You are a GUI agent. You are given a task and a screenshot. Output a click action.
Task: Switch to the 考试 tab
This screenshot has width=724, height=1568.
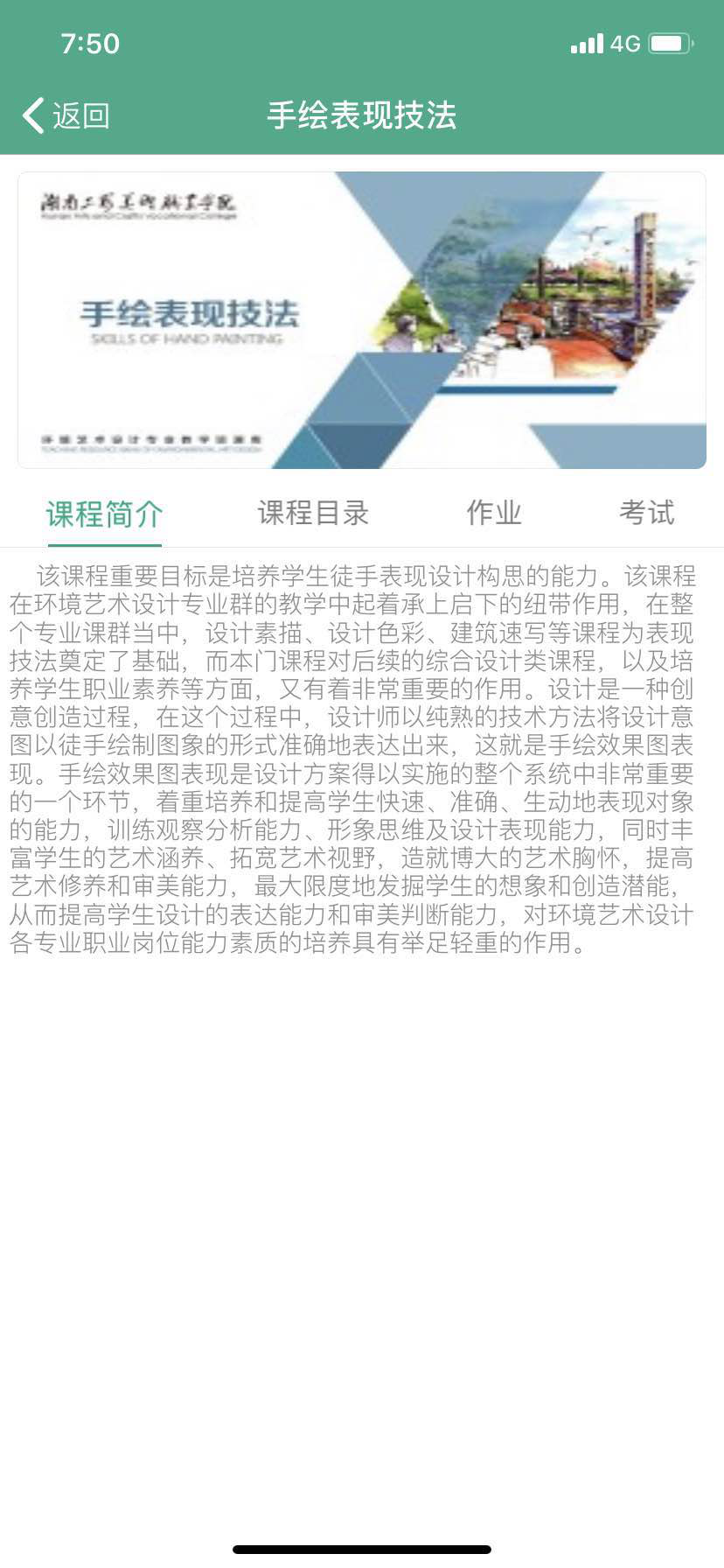(x=646, y=514)
